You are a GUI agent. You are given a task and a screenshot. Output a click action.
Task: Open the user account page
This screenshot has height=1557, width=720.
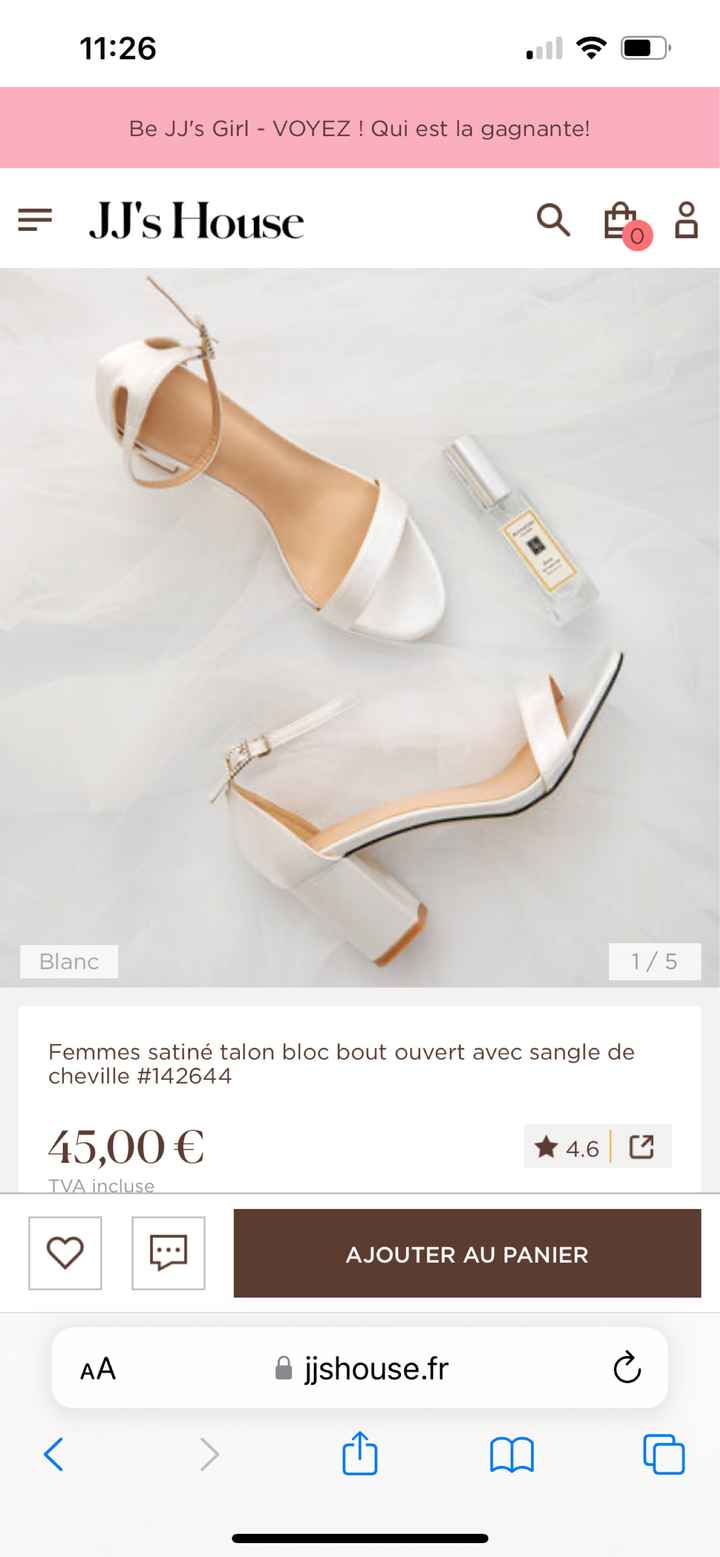(x=686, y=220)
